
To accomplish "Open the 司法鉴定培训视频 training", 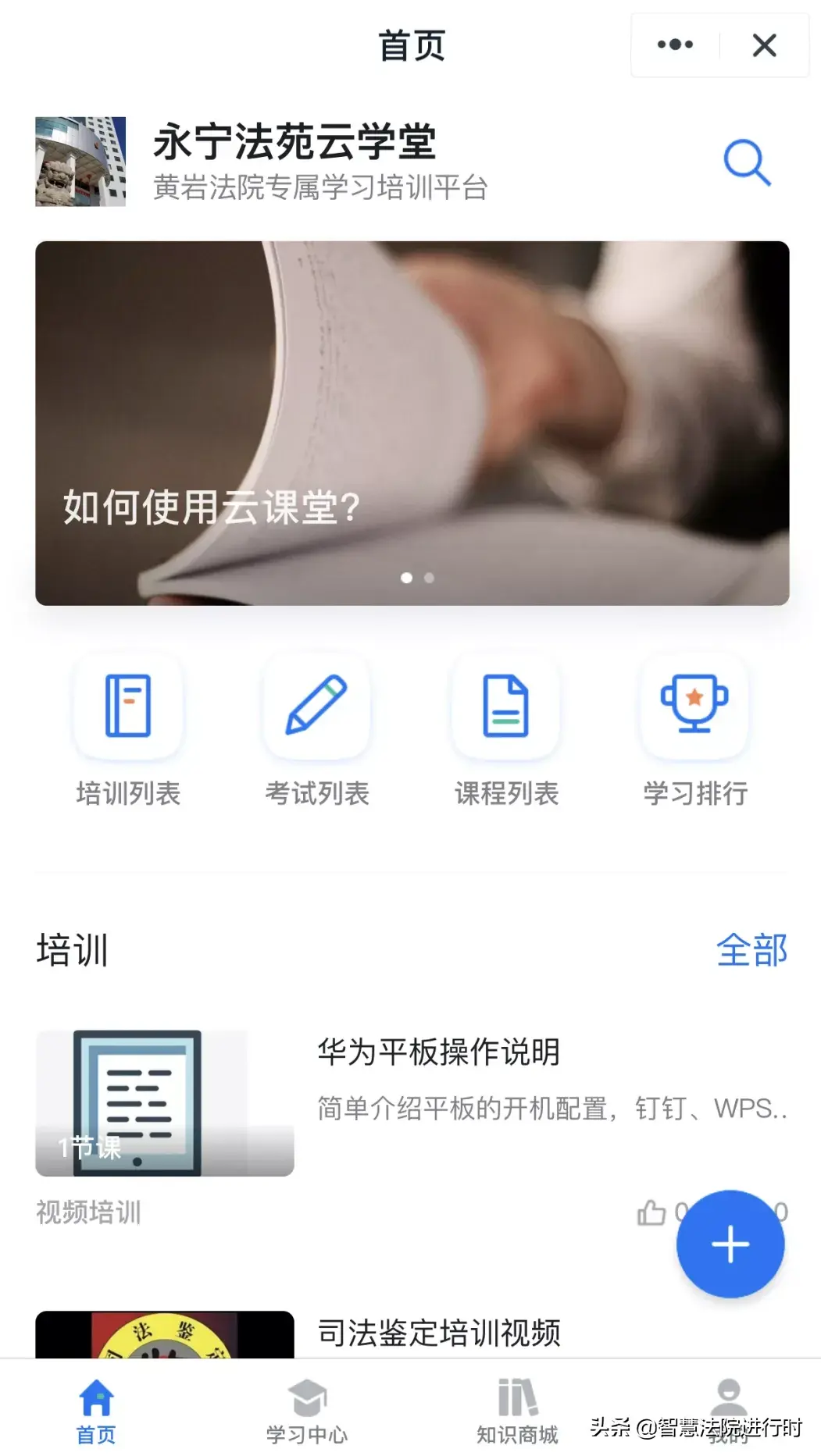I will point(438,1333).
